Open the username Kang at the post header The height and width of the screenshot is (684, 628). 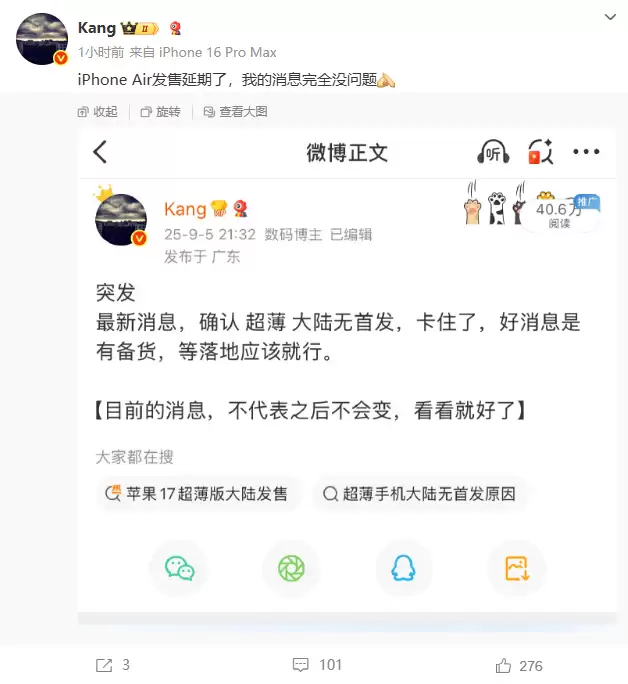point(97,28)
